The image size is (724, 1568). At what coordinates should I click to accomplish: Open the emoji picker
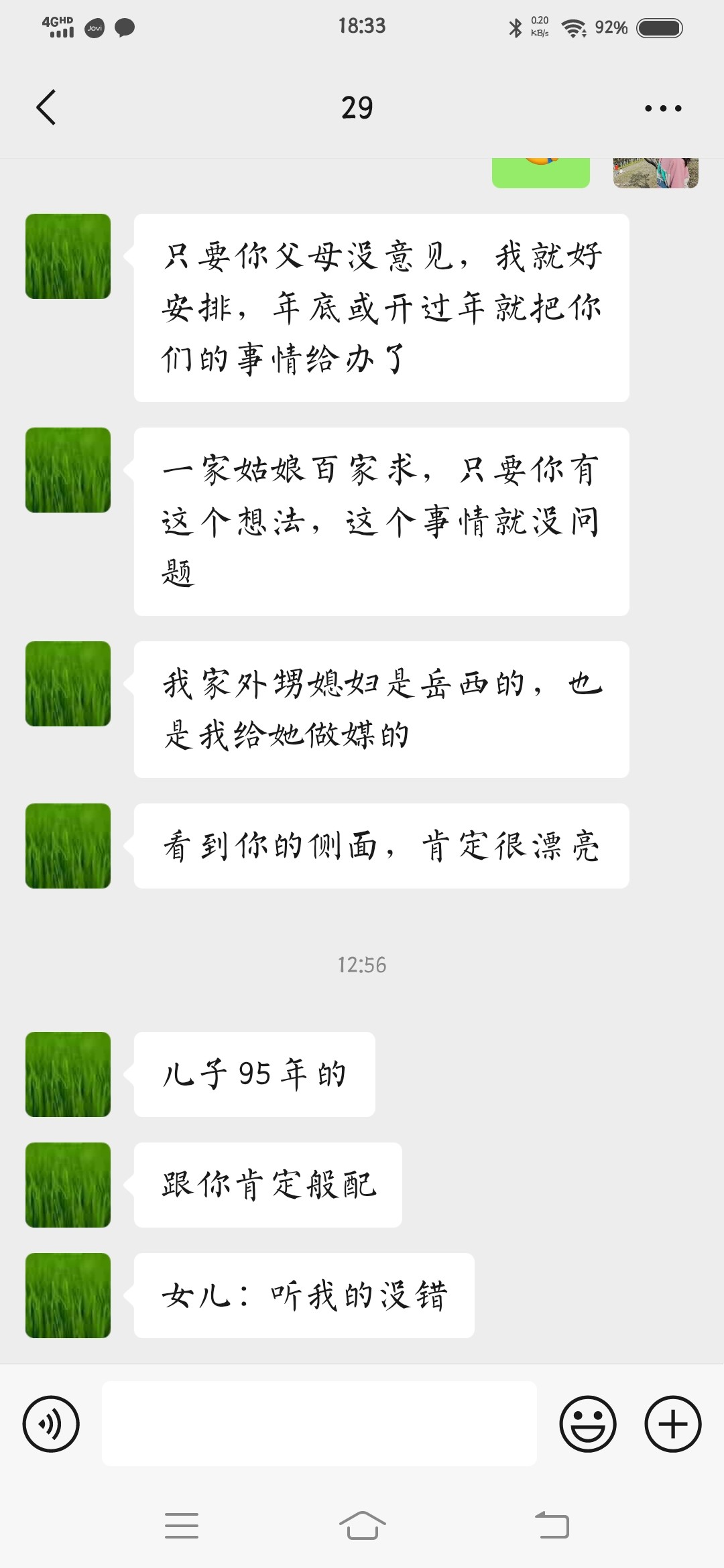point(588,1424)
